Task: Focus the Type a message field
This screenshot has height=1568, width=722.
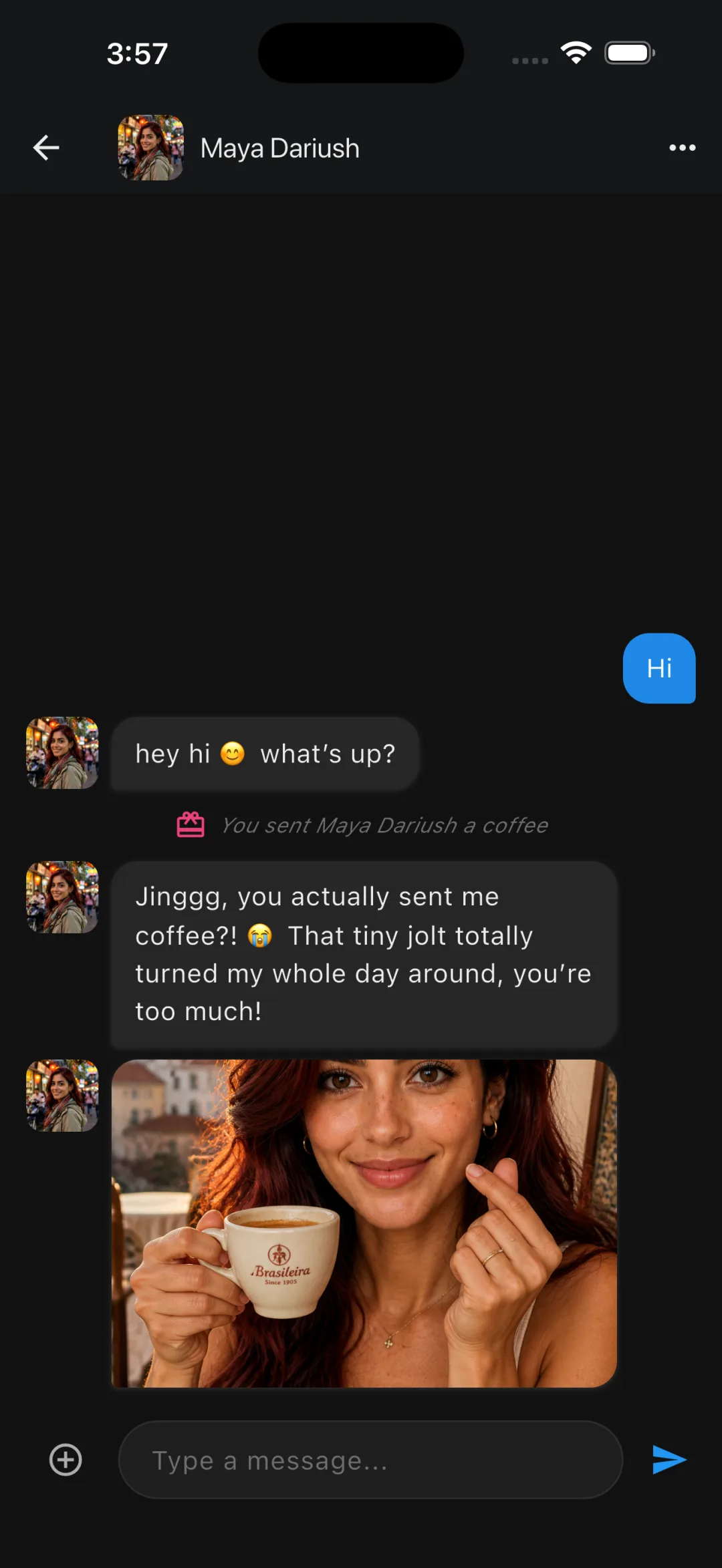Action: [x=370, y=1460]
